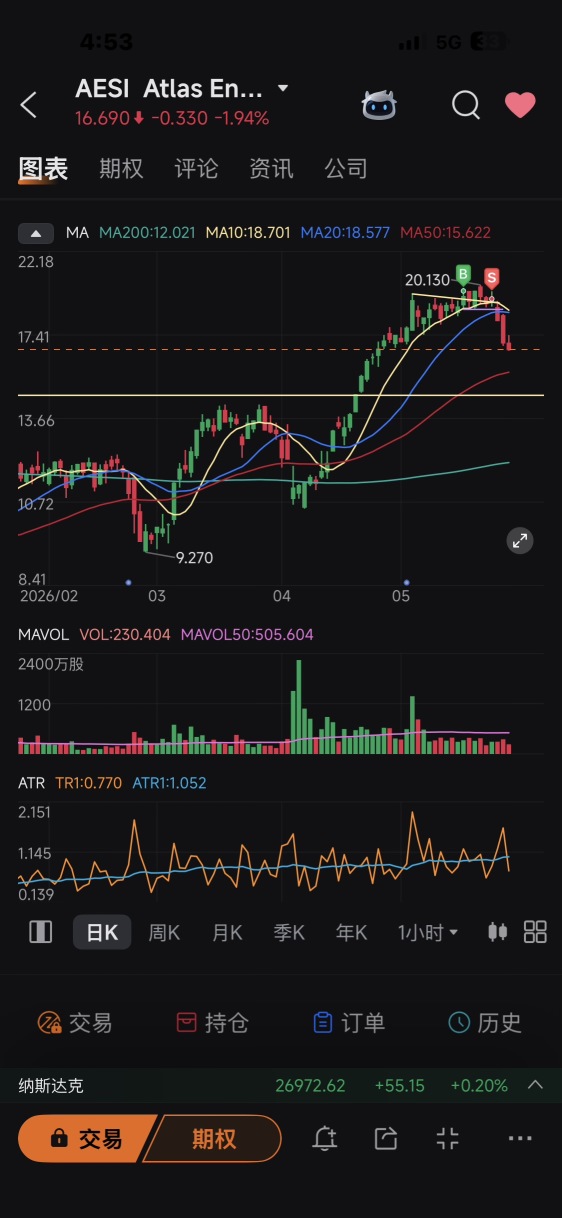Expand the chart to fullscreen
This screenshot has height=1218, width=562.
click(520, 541)
